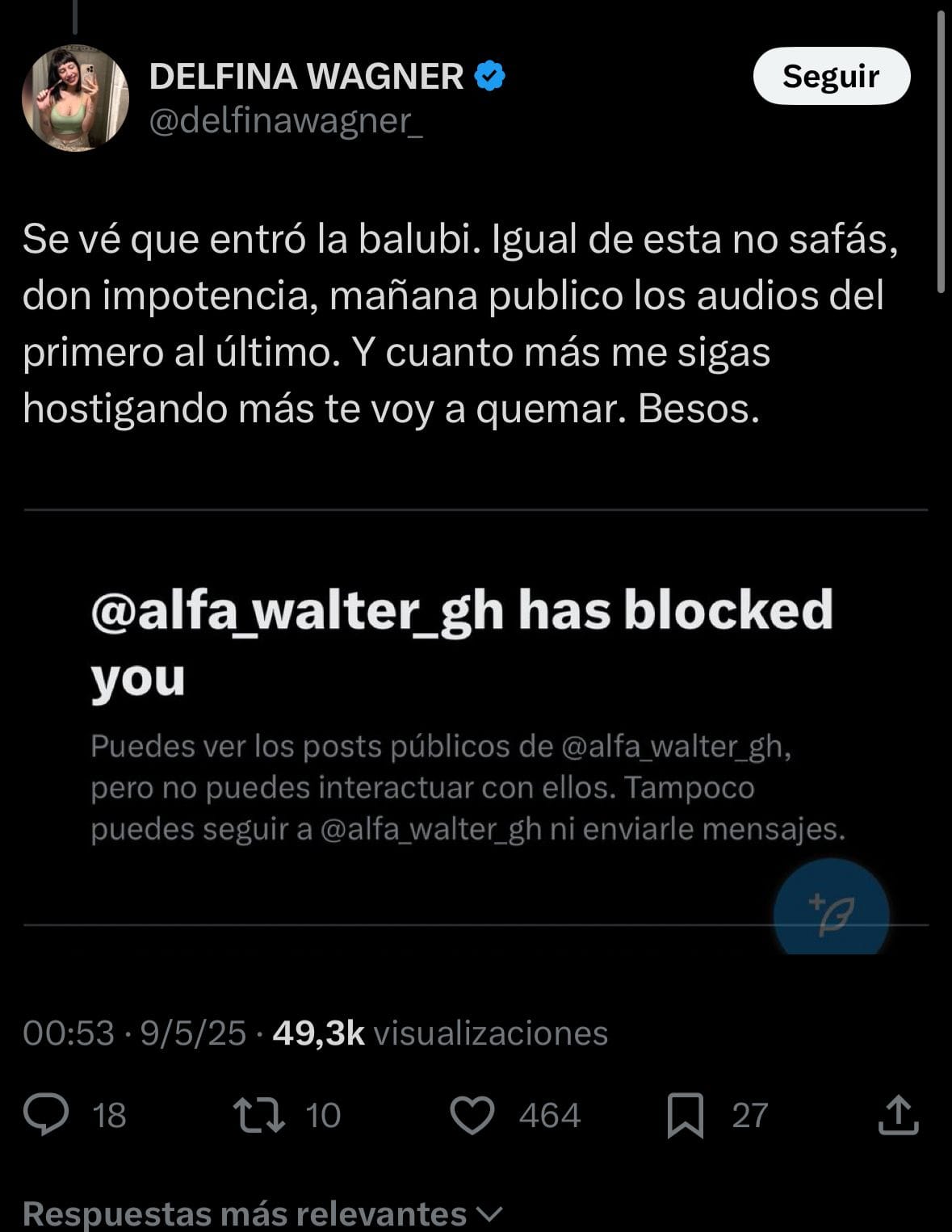
Task: Open the reply icon with 18 comments
Action: click(x=46, y=1115)
